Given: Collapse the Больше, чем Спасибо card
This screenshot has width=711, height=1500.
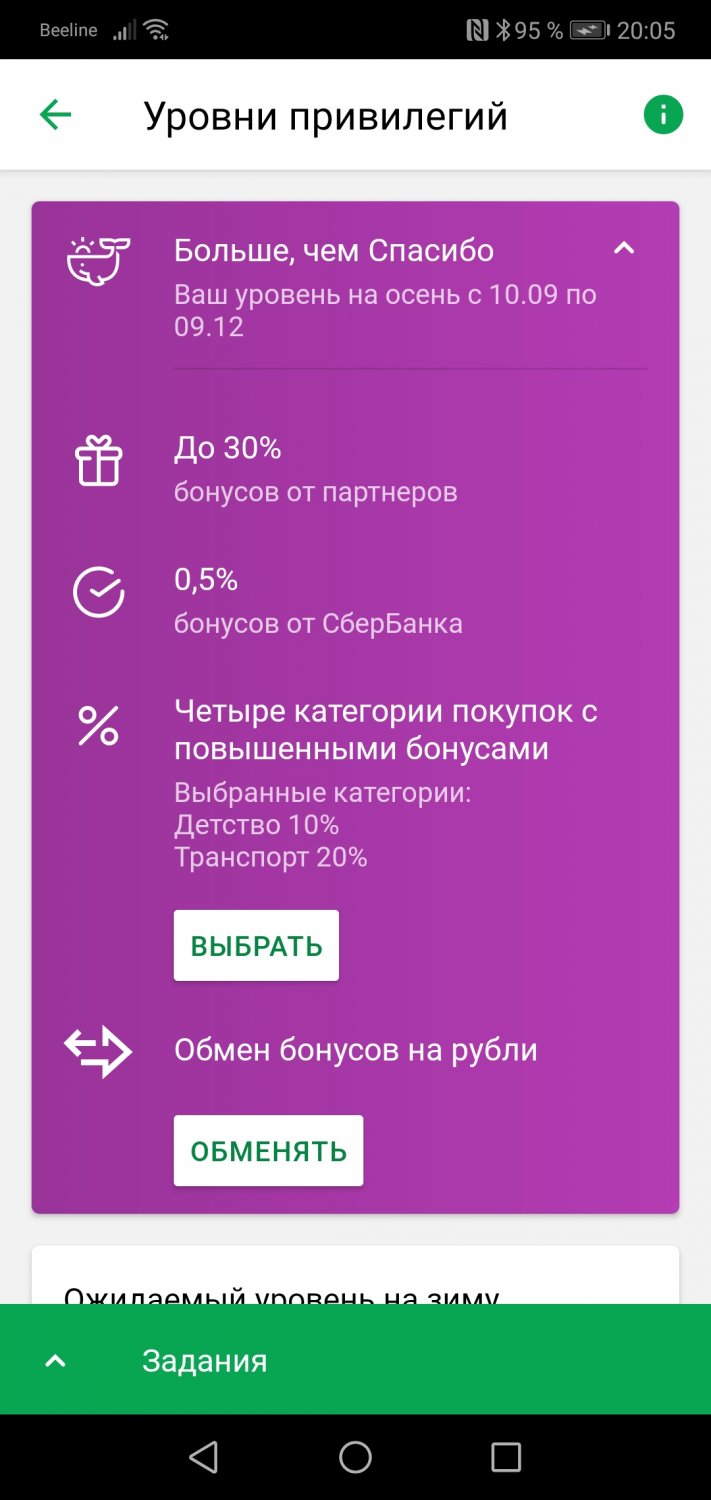Looking at the screenshot, I should tap(624, 249).
